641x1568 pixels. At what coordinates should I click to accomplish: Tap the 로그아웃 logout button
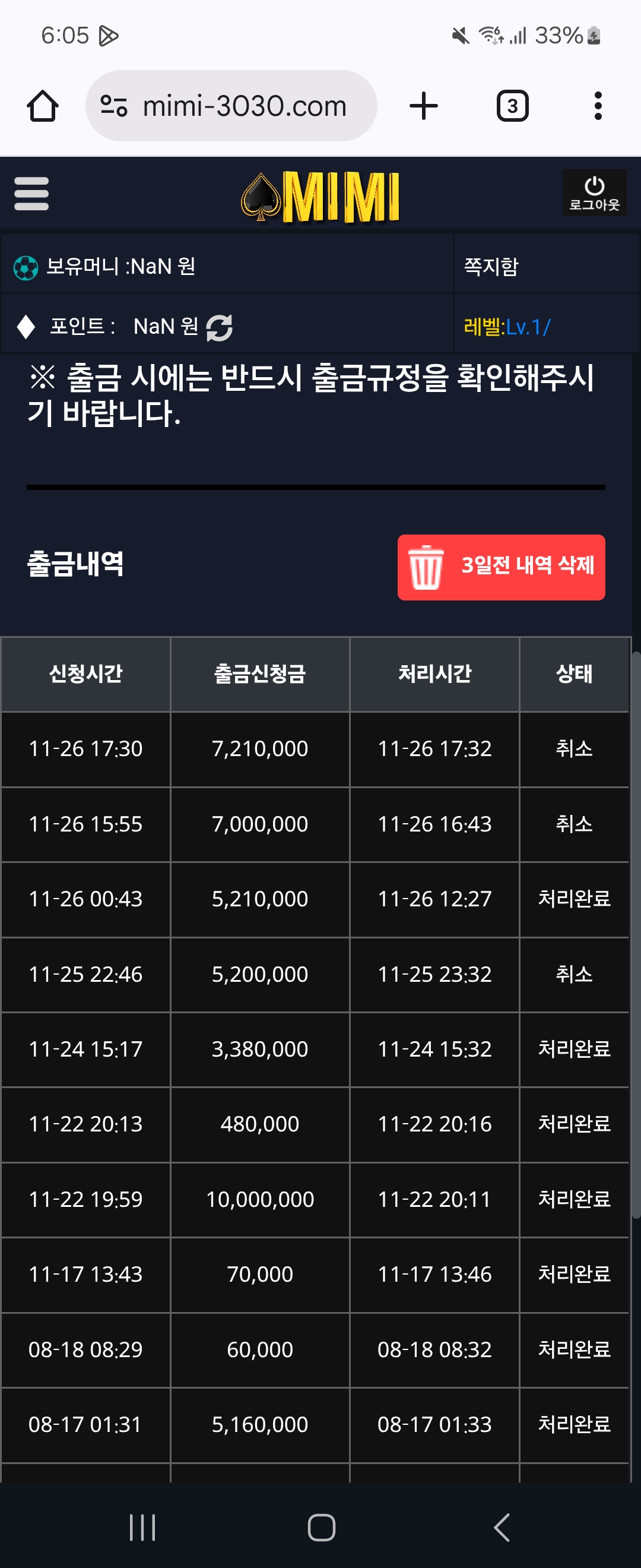[x=594, y=193]
